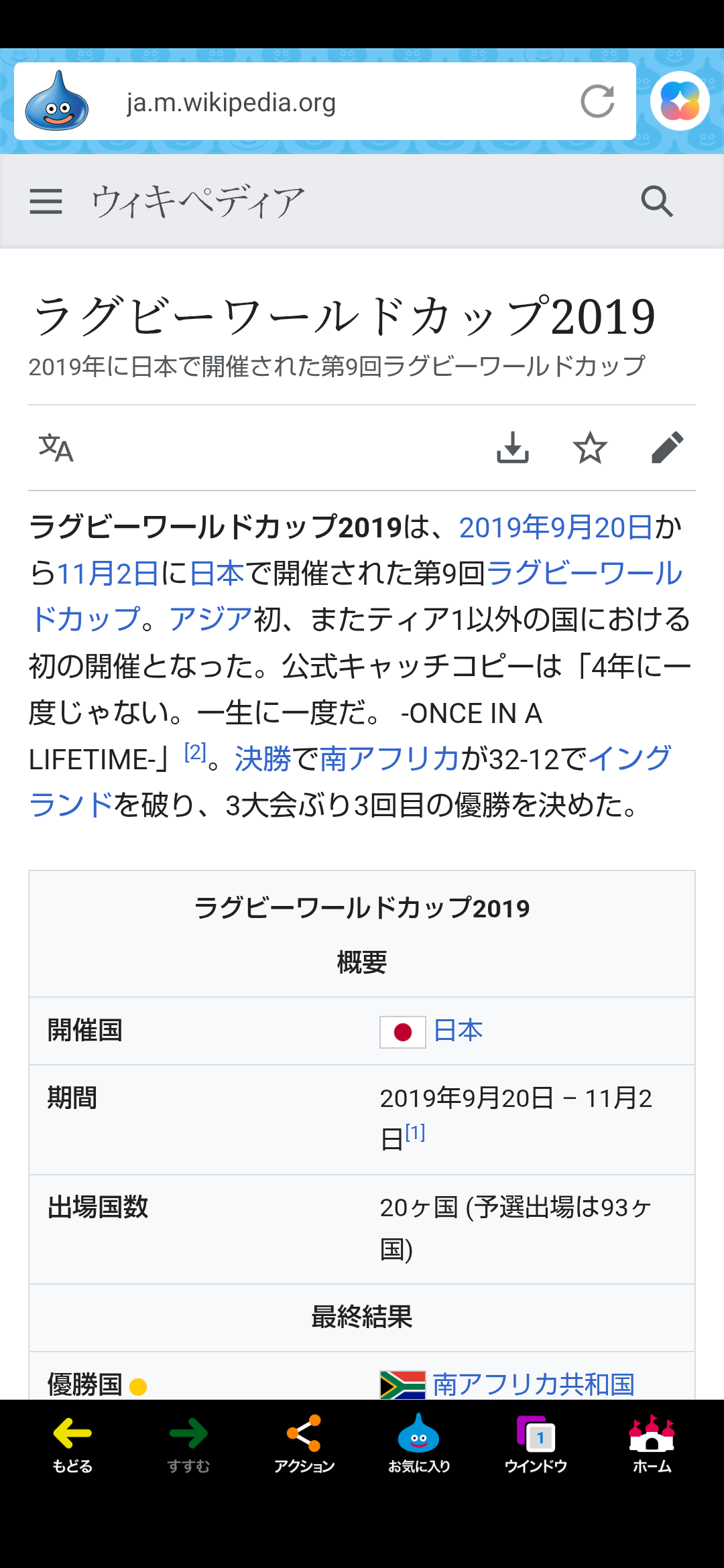Screen dimensions: 724x1568
Task: Go back with もどる button
Action: [x=72, y=1444]
